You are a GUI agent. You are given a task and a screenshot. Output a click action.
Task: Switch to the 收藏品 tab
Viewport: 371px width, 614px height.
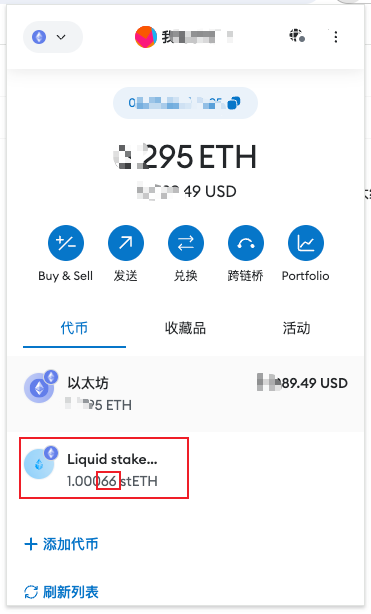[185, 328]
